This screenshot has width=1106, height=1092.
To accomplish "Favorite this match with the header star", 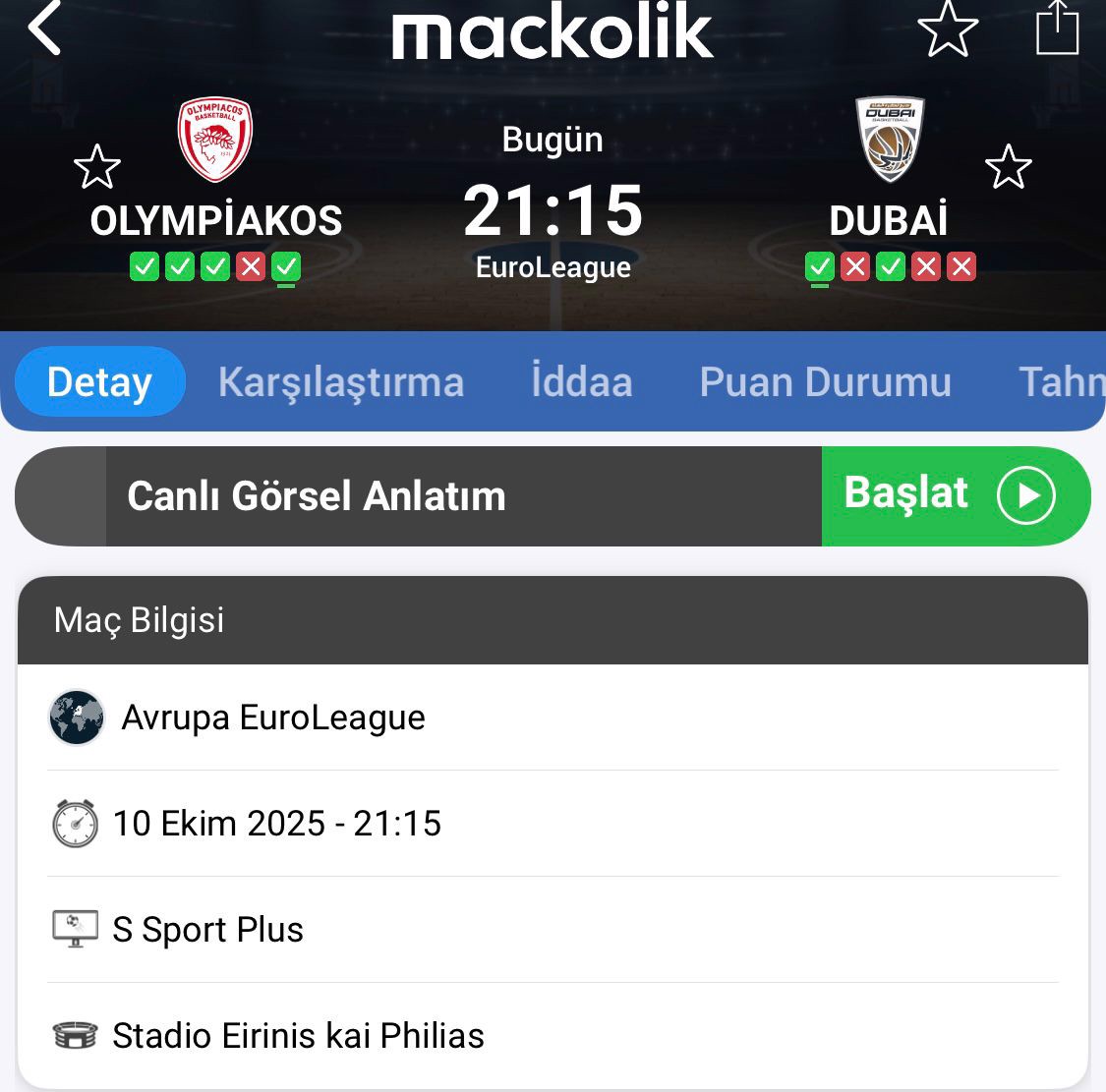I will click(948, 29).
